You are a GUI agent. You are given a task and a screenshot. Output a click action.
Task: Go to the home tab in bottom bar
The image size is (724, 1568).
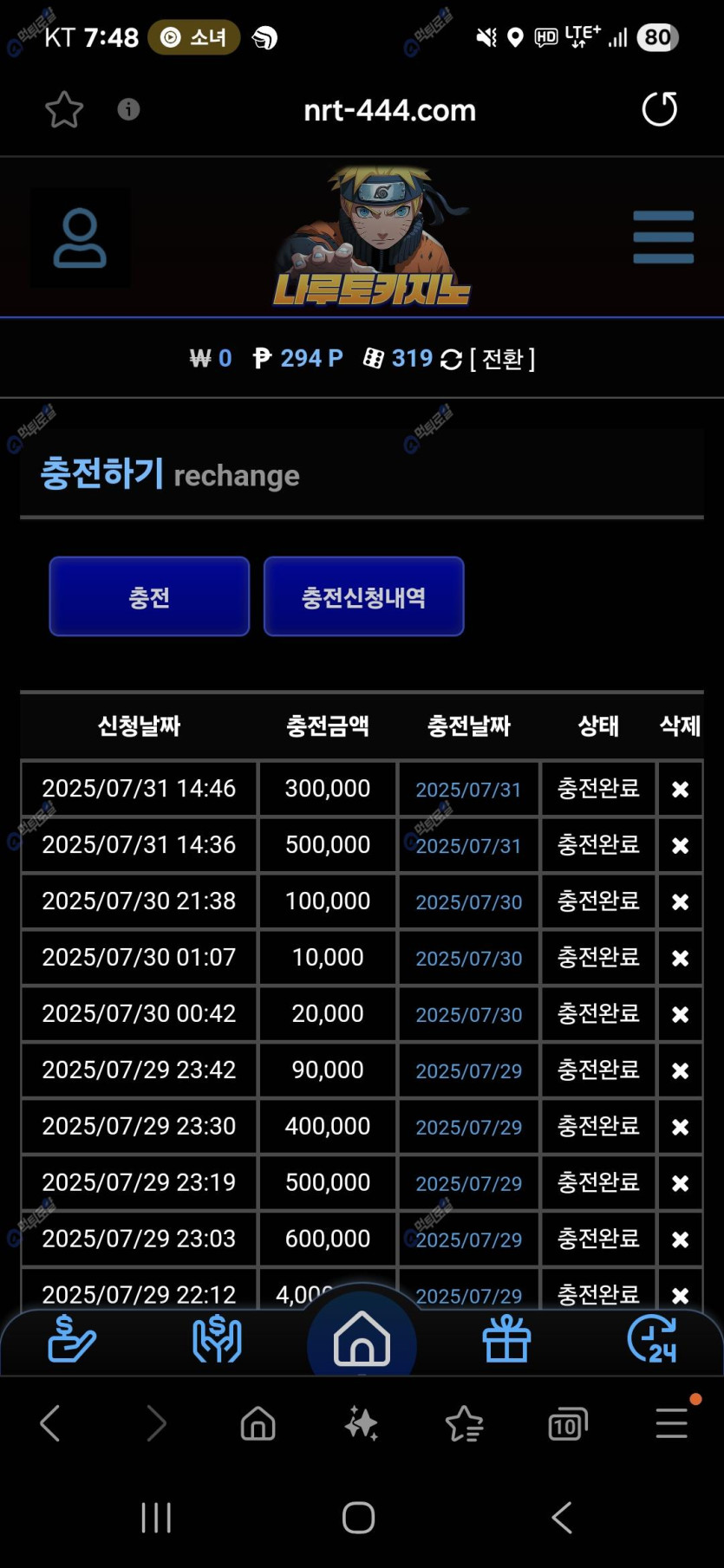pyautogui.click(x=362, y=1339)
